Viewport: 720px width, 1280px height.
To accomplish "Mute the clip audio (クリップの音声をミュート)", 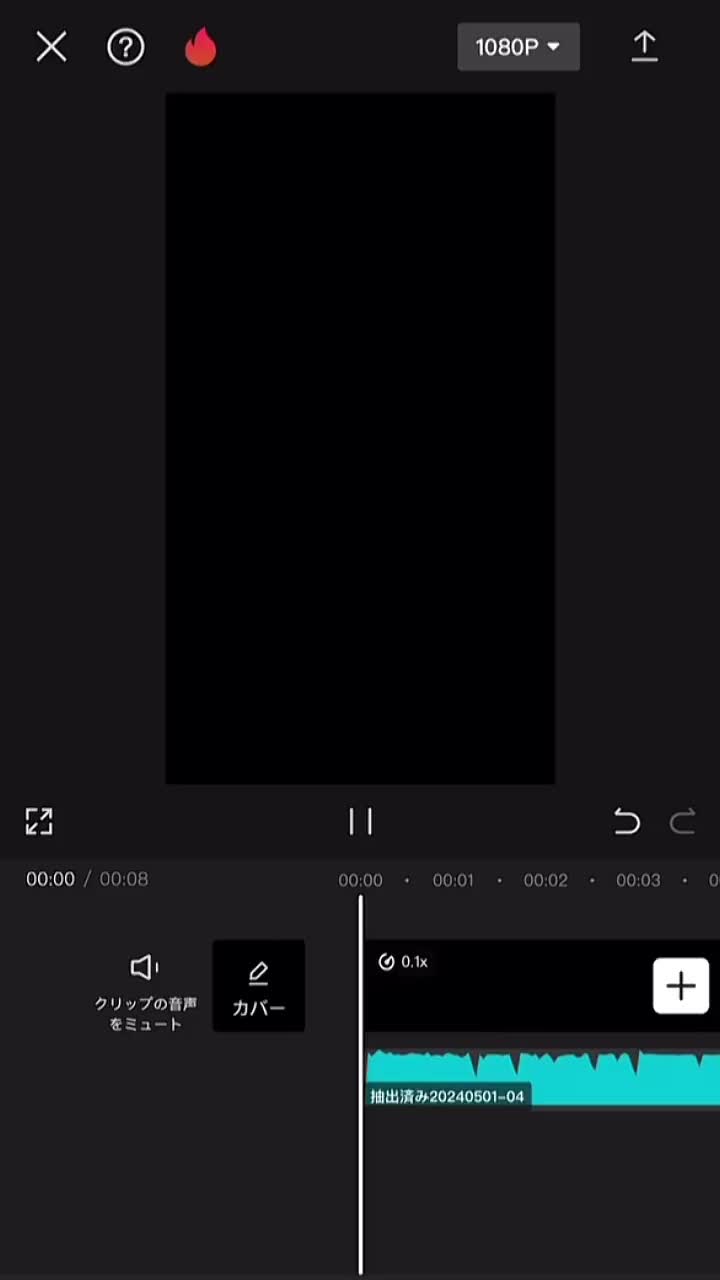I will [x=145, y=988].
